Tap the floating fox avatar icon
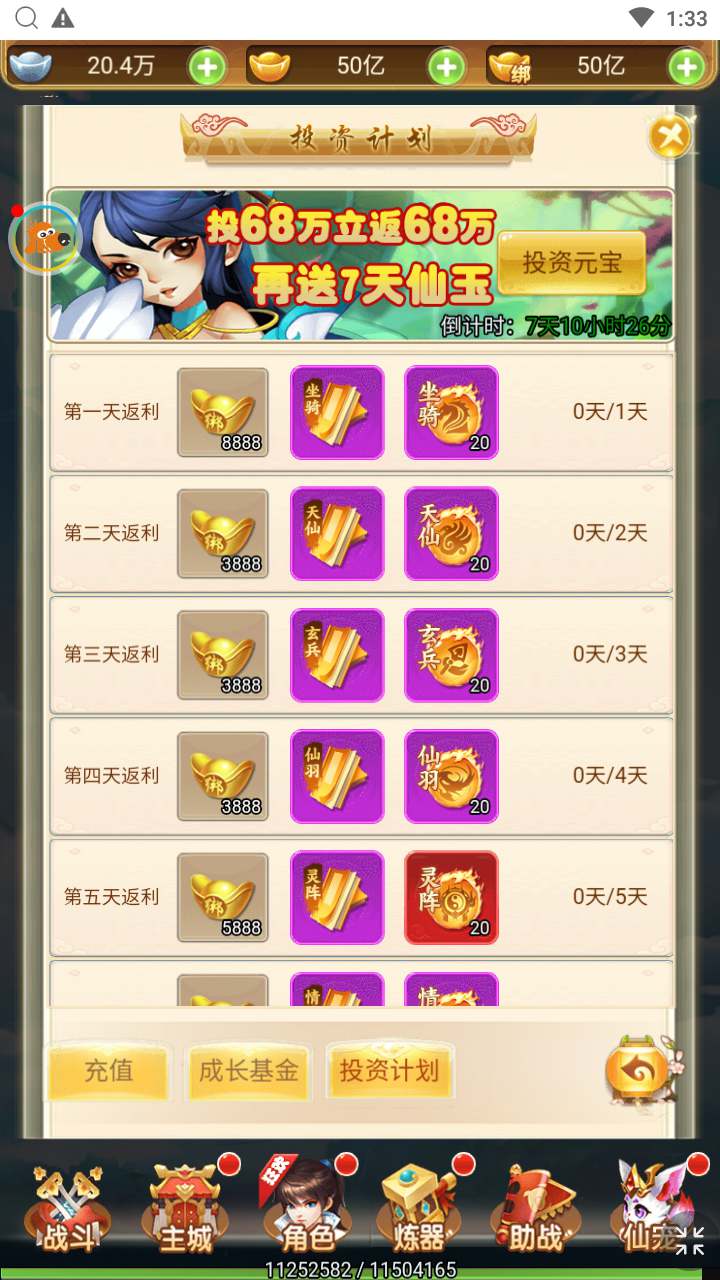Screen dimensions: 720x1280 (x=44, y=238)
